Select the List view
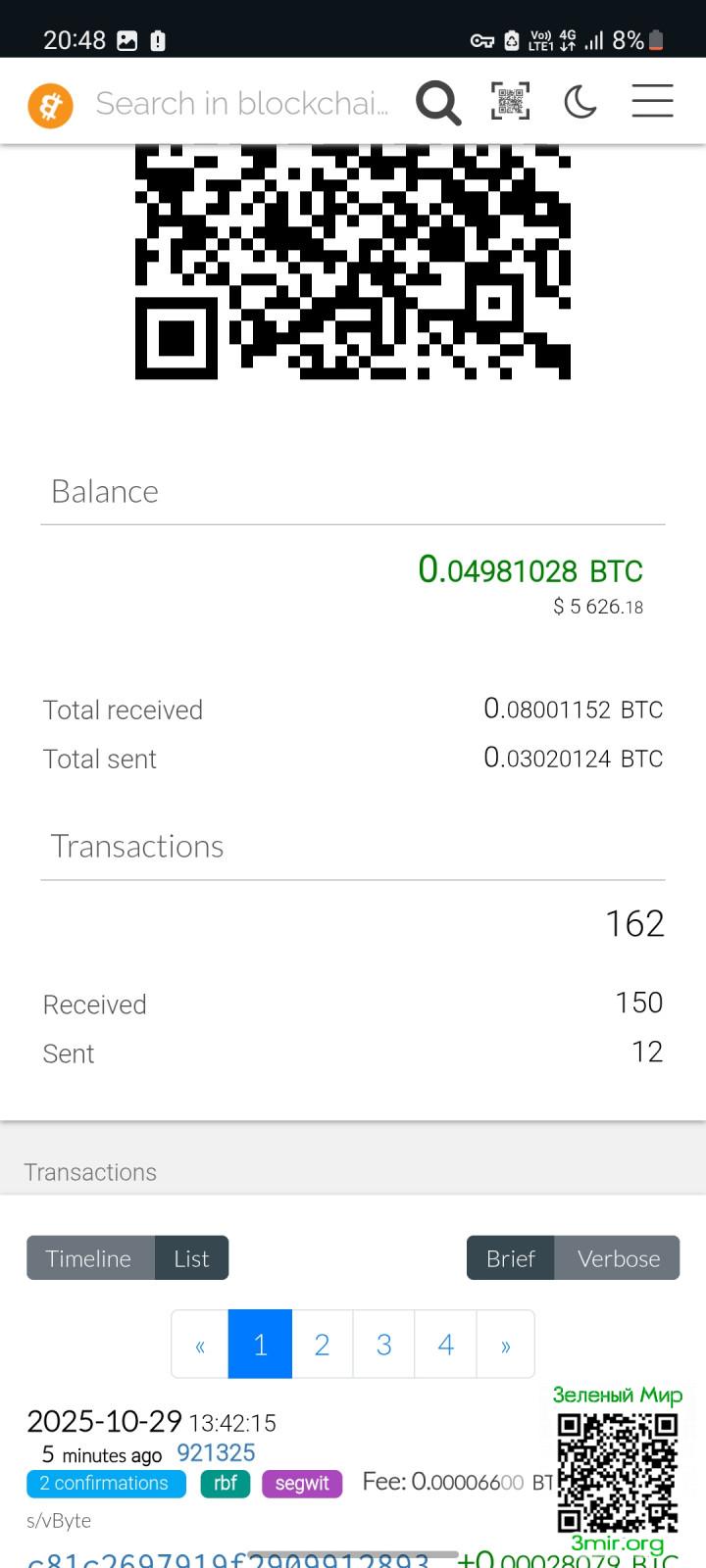This screenshot has width=706, height=1568. coord(191,1258)
